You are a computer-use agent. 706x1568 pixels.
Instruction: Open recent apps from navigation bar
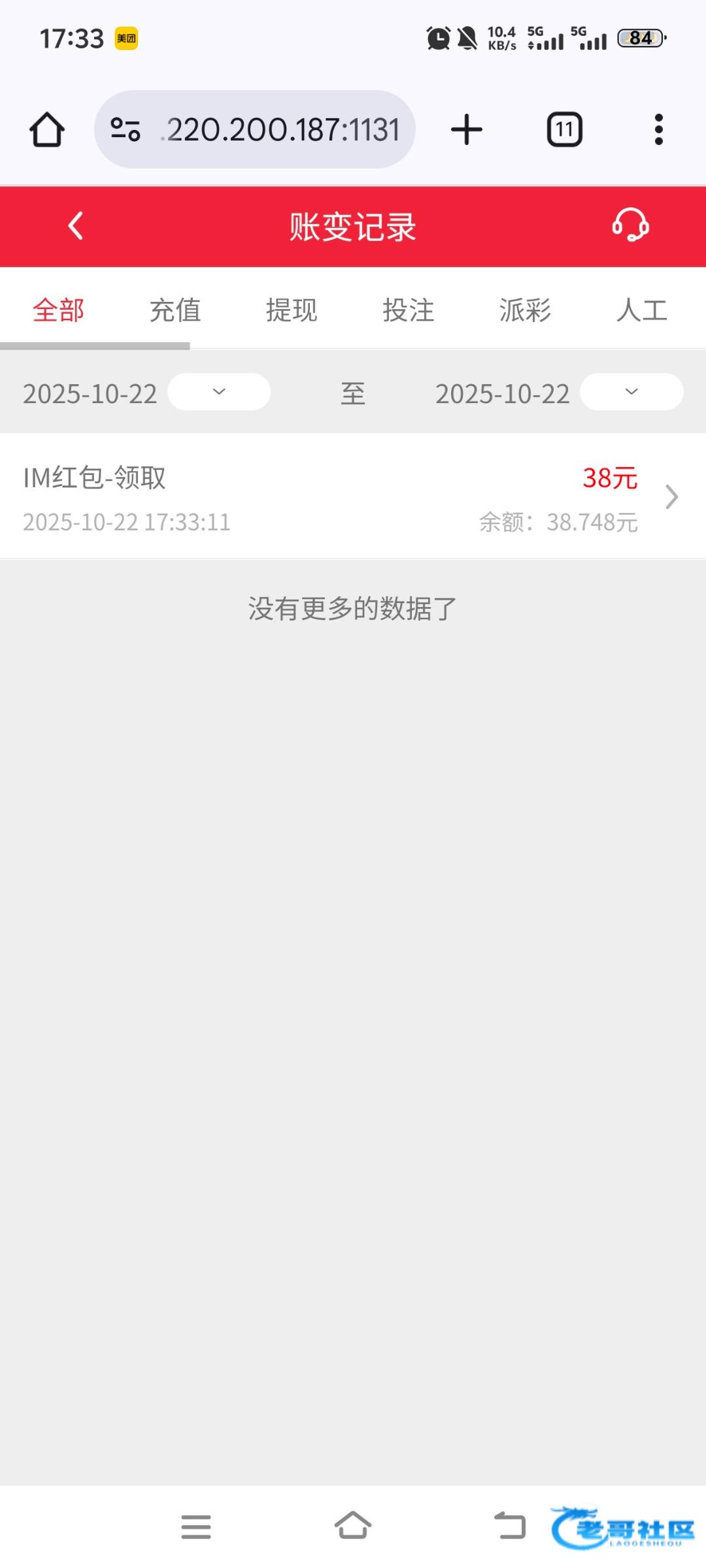(x=196, y=1527)
